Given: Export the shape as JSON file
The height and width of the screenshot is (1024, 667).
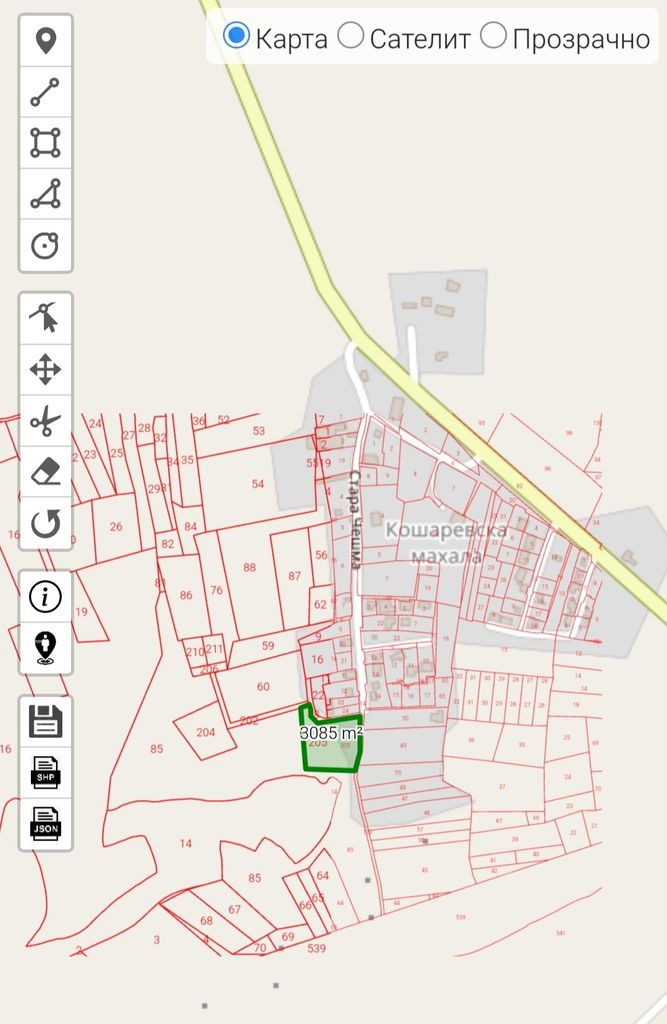Looking at the screenshot, I should point(45,824).
